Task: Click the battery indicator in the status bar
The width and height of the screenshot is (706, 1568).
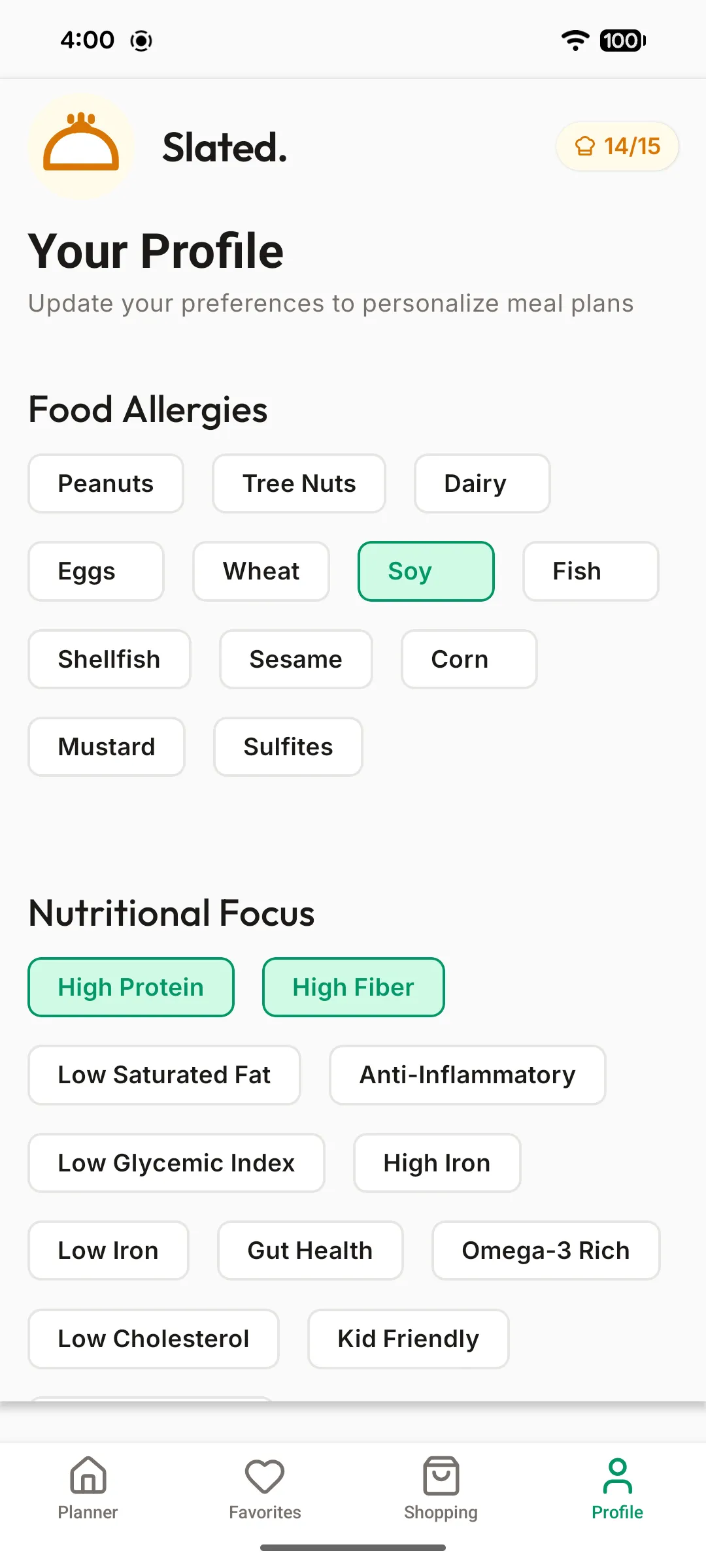Action: (620, 41)
